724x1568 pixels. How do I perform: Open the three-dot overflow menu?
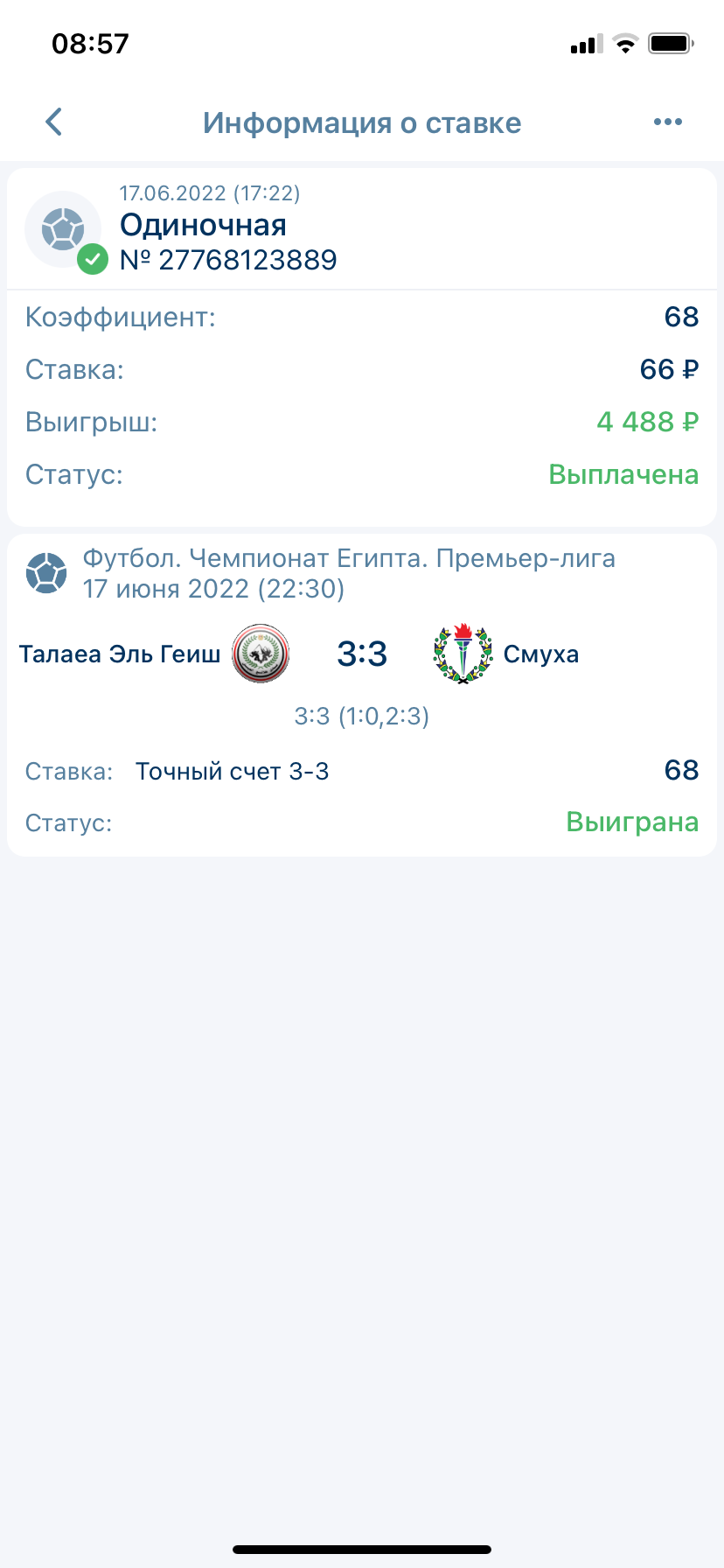point(667,122)
